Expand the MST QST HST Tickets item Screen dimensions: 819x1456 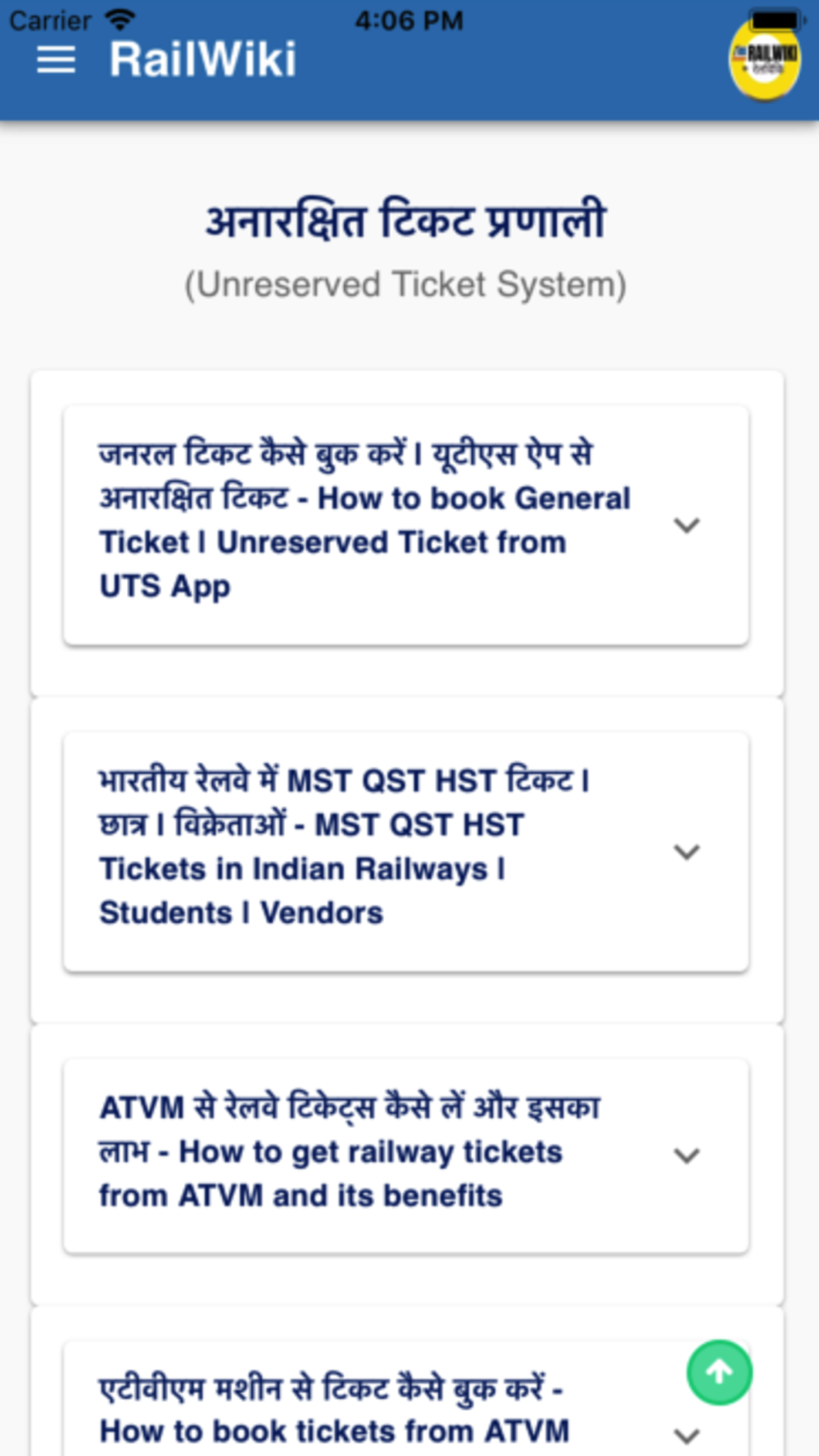(406, 852)
